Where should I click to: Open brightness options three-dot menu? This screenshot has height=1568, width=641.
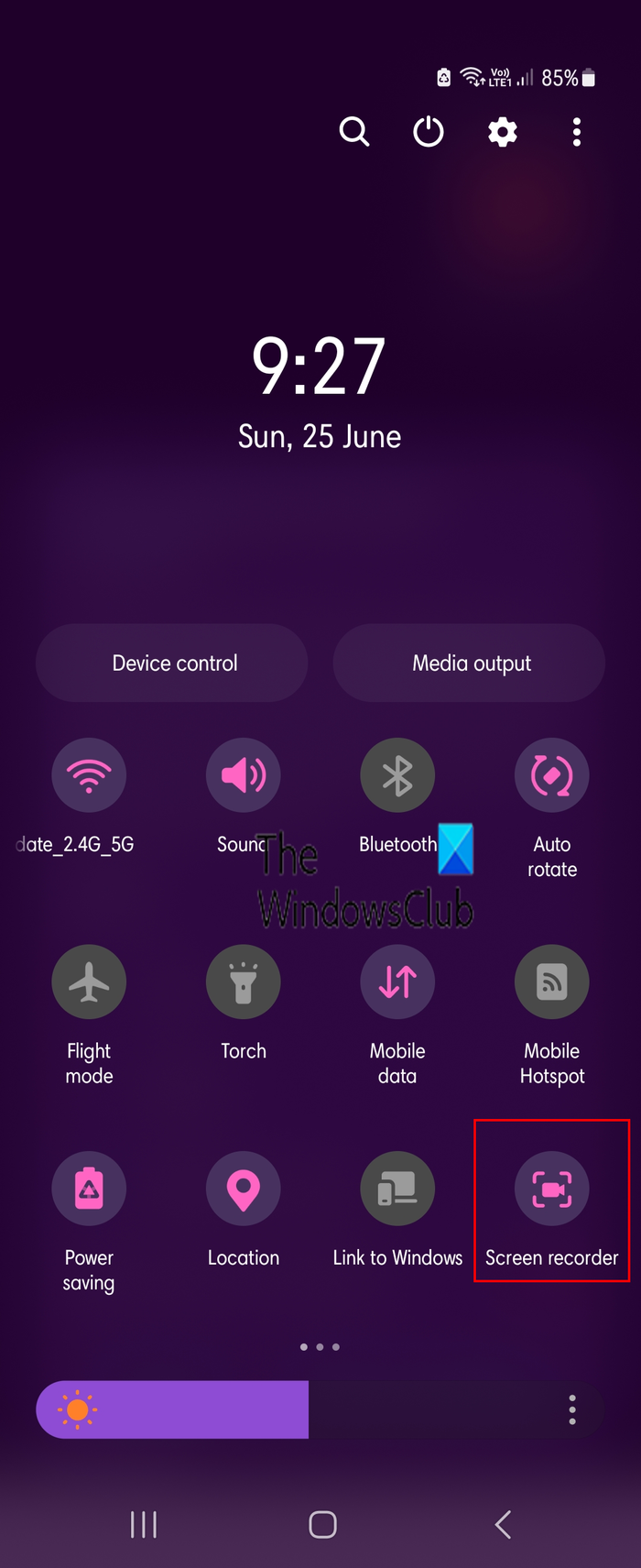click(572, 1409)
